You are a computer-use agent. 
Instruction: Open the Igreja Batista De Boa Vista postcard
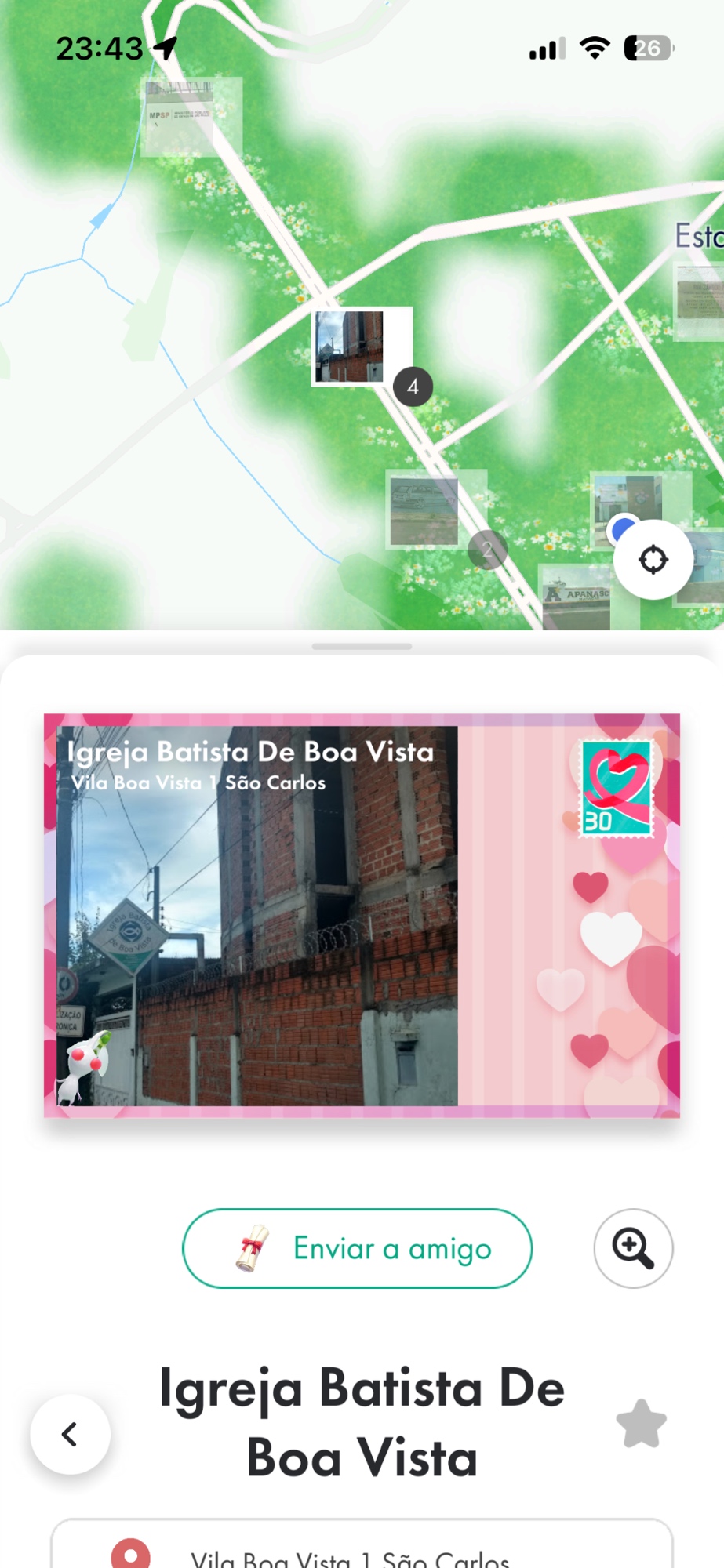pyautogui.click(x=362, y=915)
